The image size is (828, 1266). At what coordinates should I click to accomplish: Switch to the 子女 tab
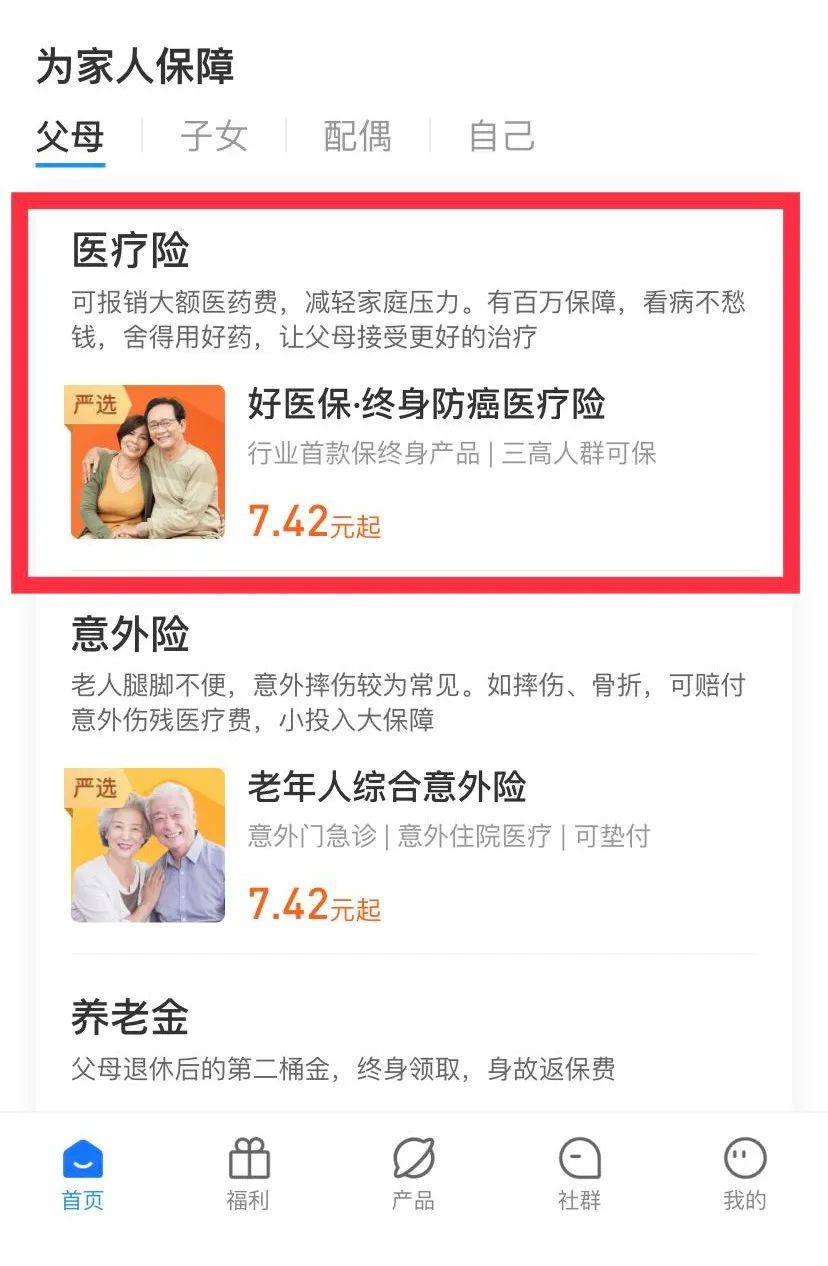tap(214, 136)
